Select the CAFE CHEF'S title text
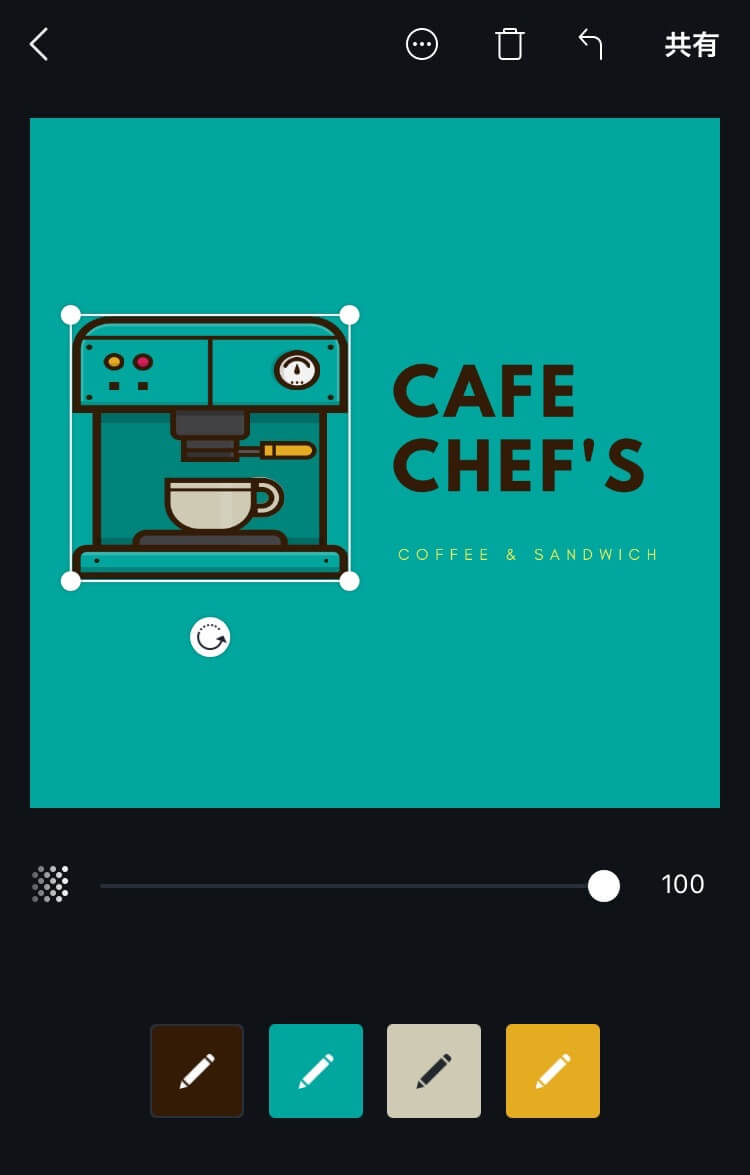750x1175 pixels. pos(518,428)
